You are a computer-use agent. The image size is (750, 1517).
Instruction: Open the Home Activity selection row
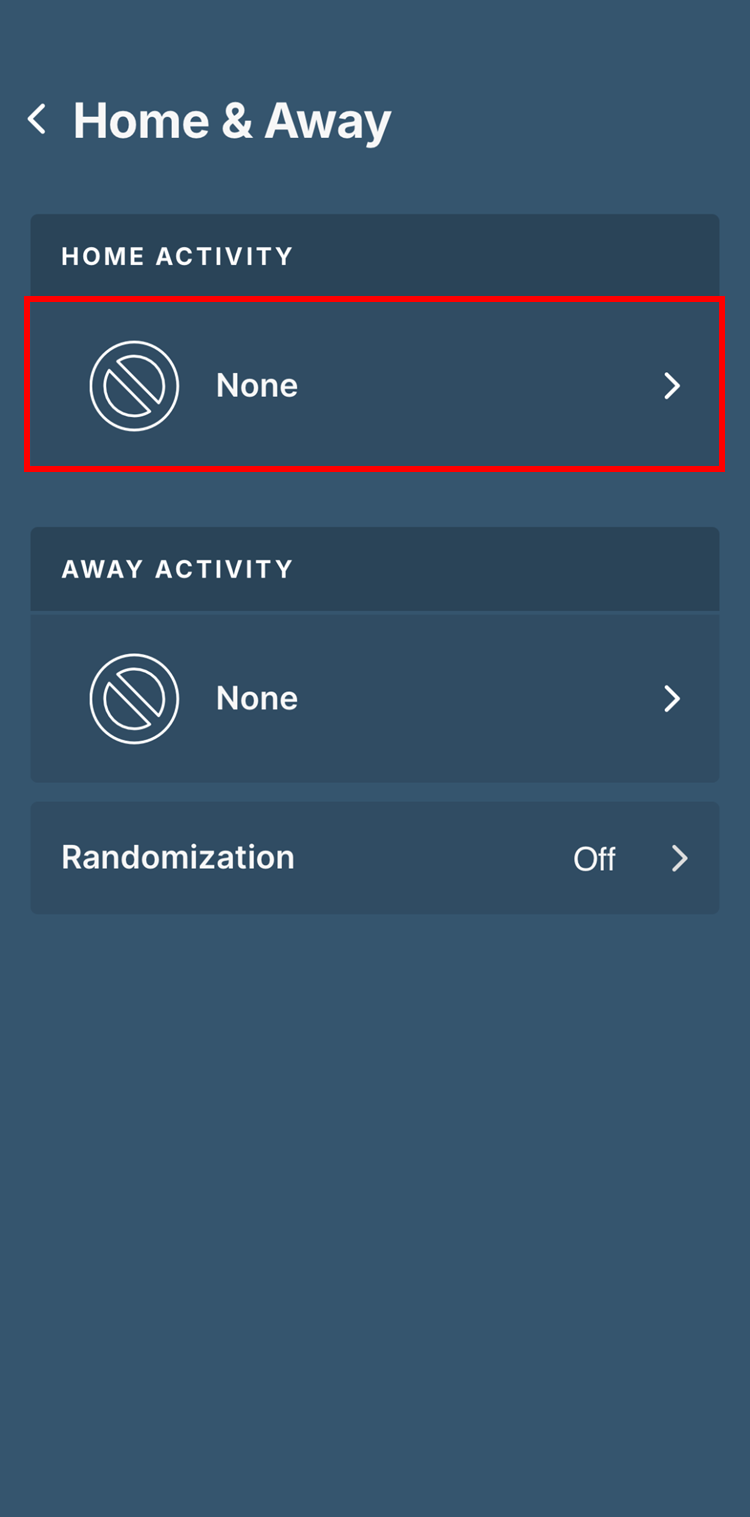click(x=374, y=385)
